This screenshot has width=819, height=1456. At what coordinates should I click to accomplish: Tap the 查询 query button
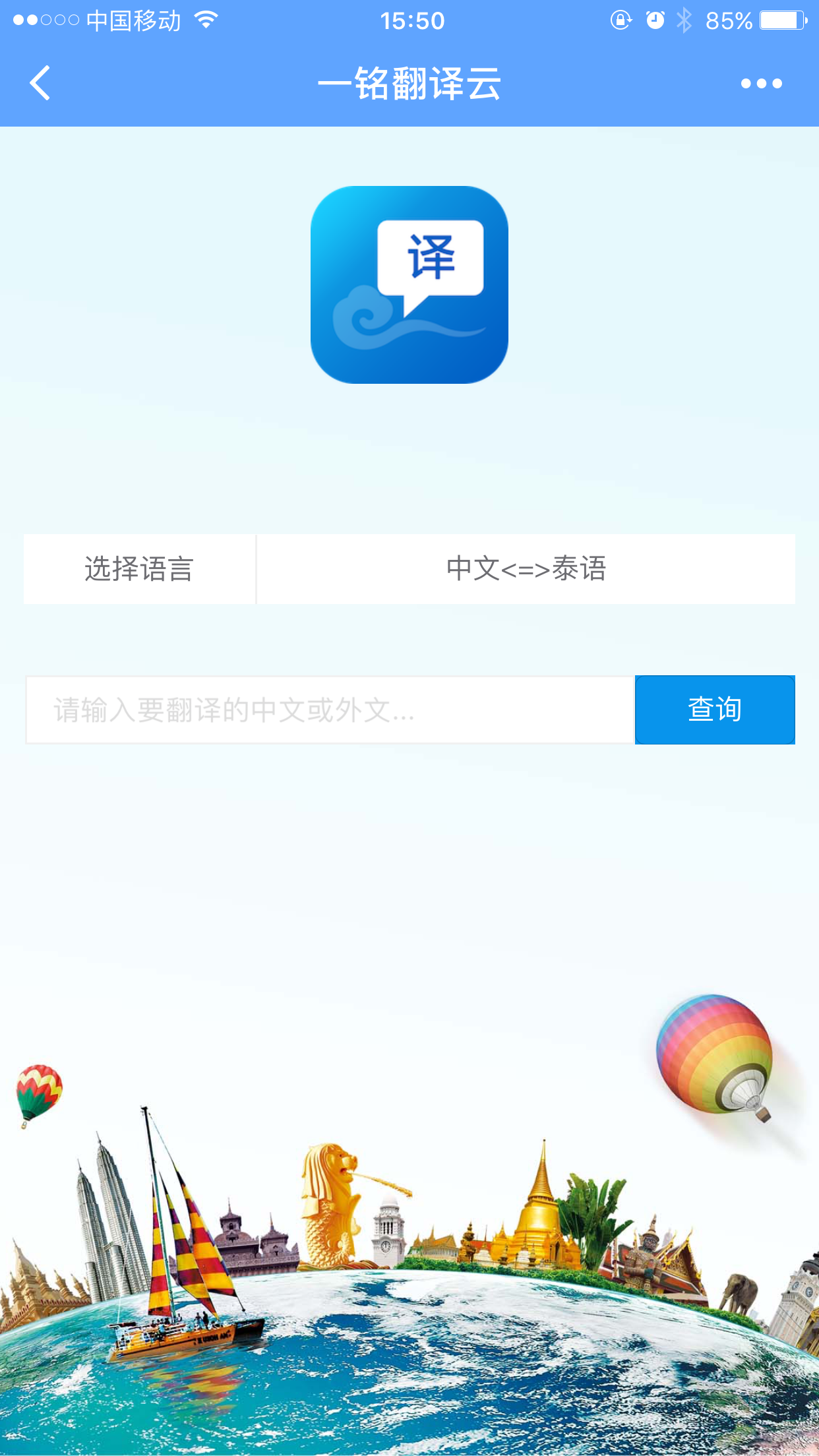point(715,710)
